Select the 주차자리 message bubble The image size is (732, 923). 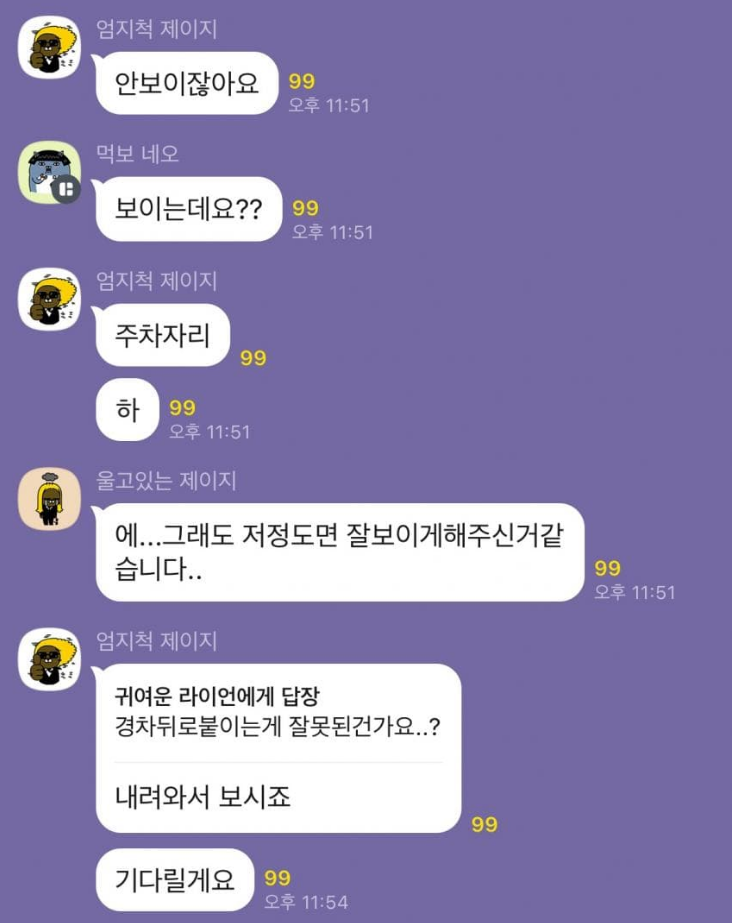coord(167,334)
